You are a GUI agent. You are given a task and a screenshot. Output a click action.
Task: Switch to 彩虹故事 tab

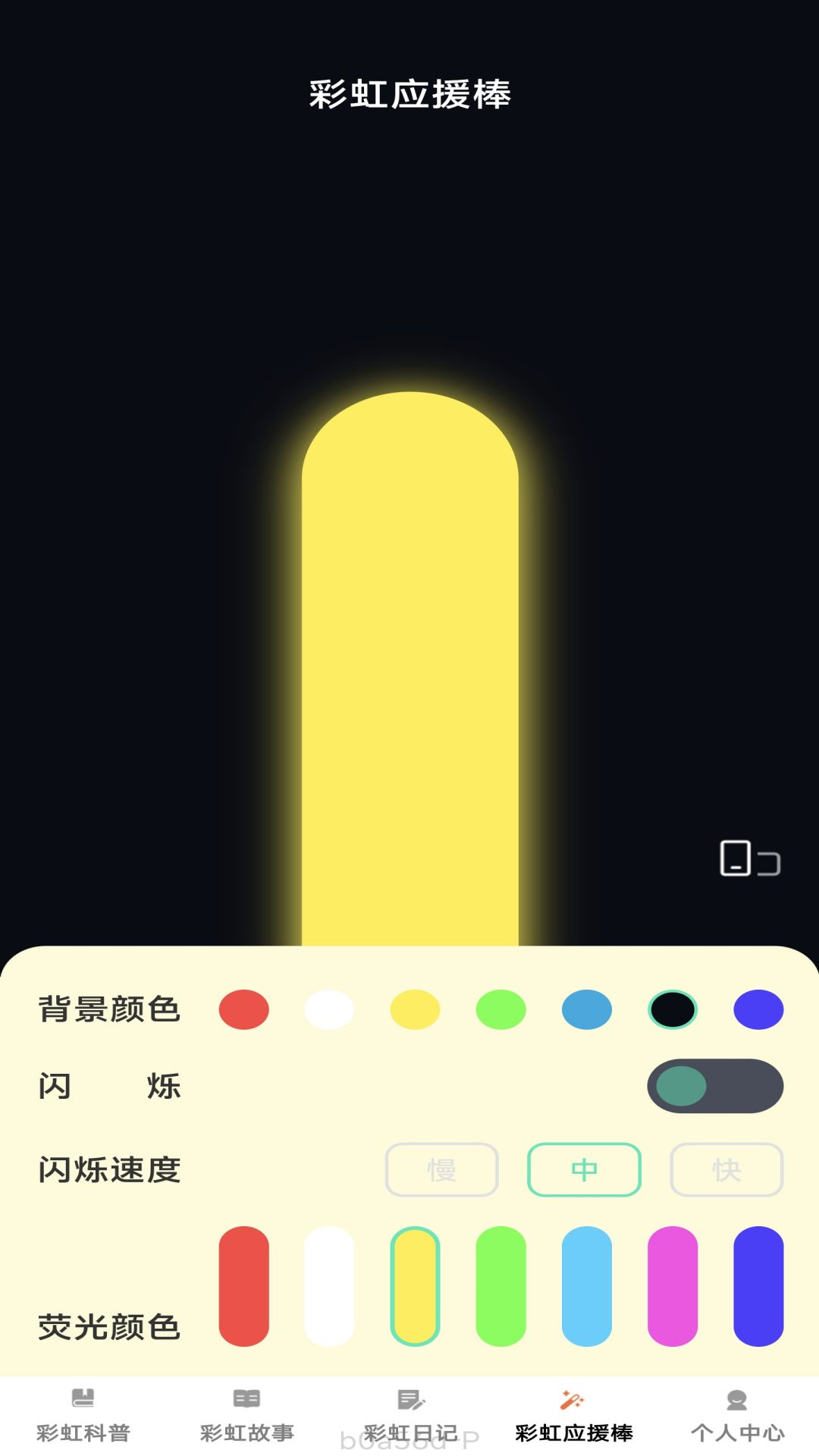click(246, 1416)
